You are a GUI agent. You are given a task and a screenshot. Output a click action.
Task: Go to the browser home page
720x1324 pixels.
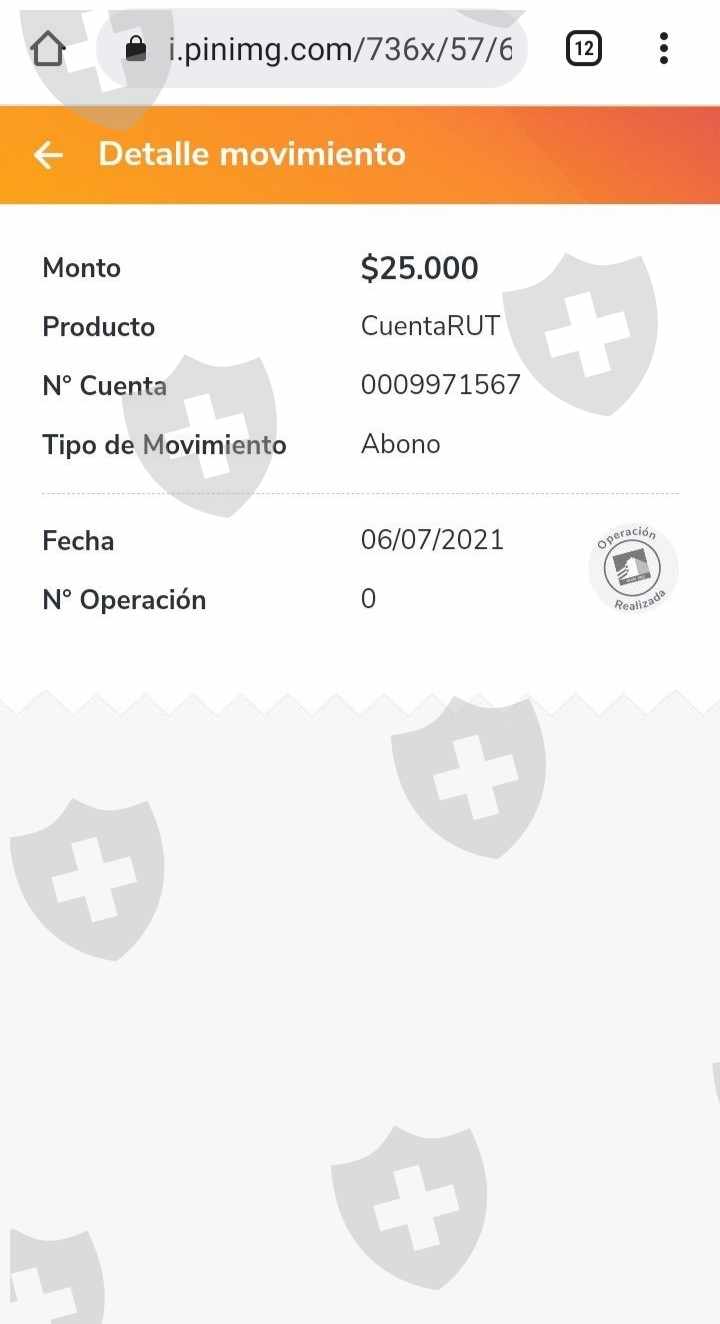coord(47,48)
